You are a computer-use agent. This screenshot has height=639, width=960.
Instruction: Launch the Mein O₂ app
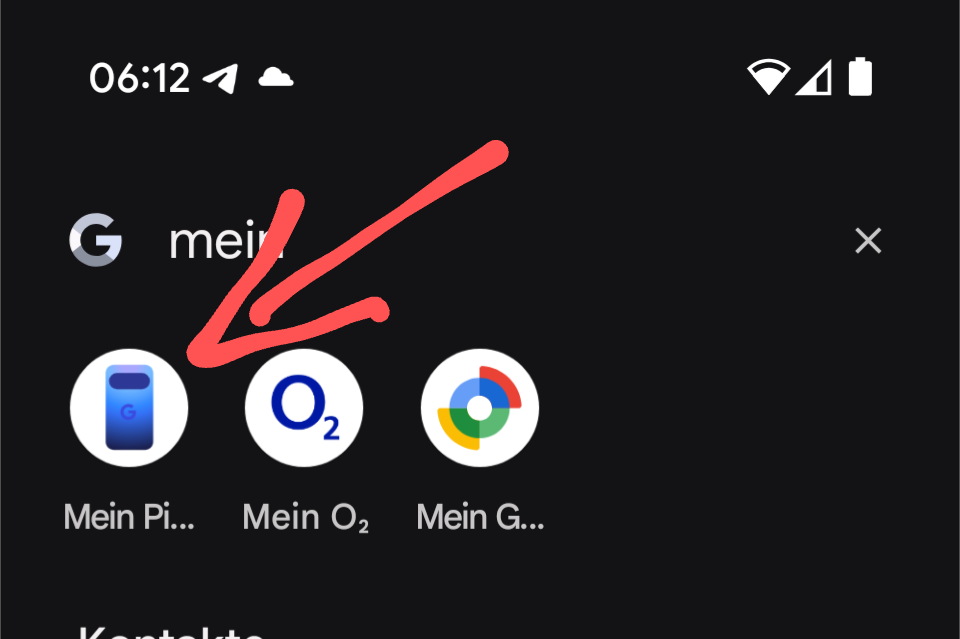click(304, 410)
